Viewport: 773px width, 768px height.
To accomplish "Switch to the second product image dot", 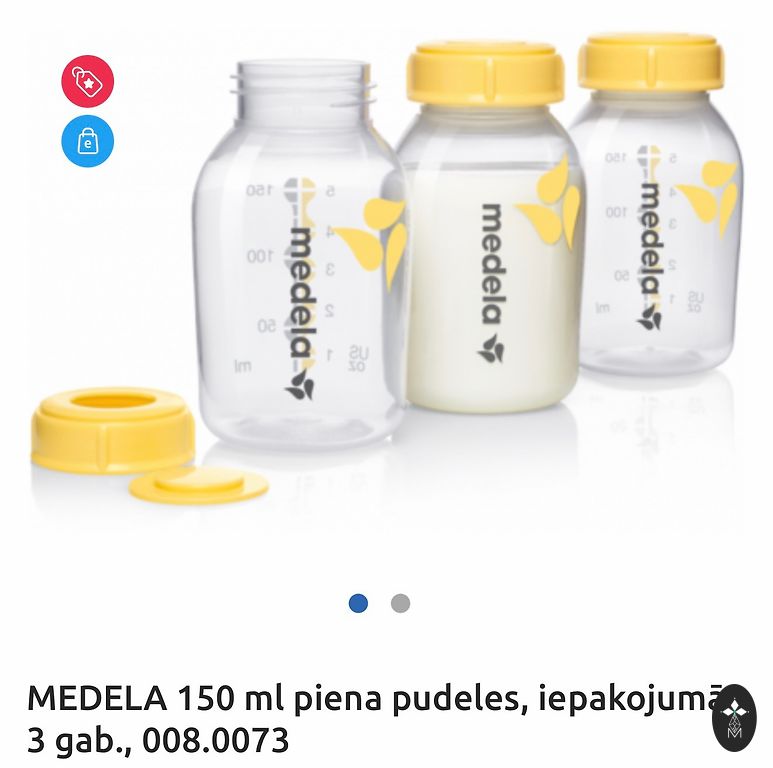I will point(400,603).
